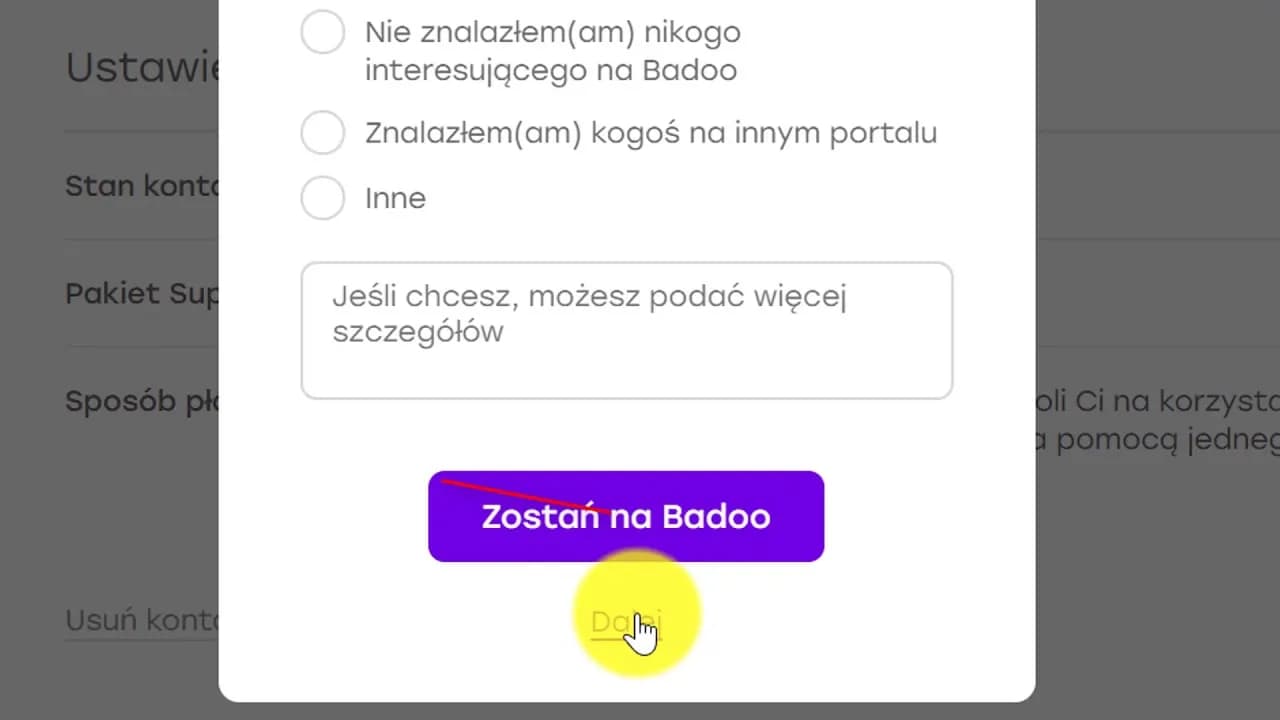Choose "Znalazłem(am) kogoś na innym portalu" option
Image resolution: width=1280 pixels, height=720 pixels.
coord(323,133)
